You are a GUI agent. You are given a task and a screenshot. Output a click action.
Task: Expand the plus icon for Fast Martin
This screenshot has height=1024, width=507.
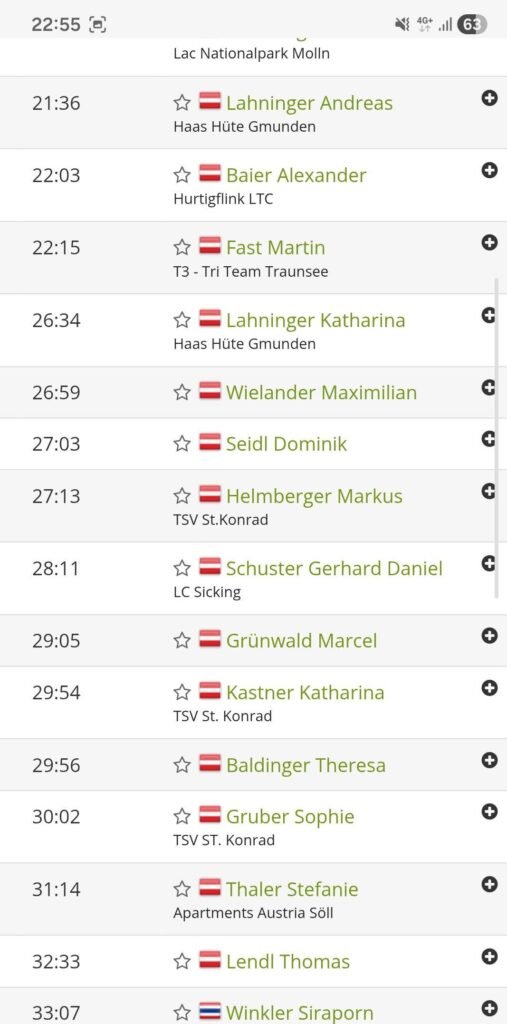pyautogui.click(x=489, y=243)
